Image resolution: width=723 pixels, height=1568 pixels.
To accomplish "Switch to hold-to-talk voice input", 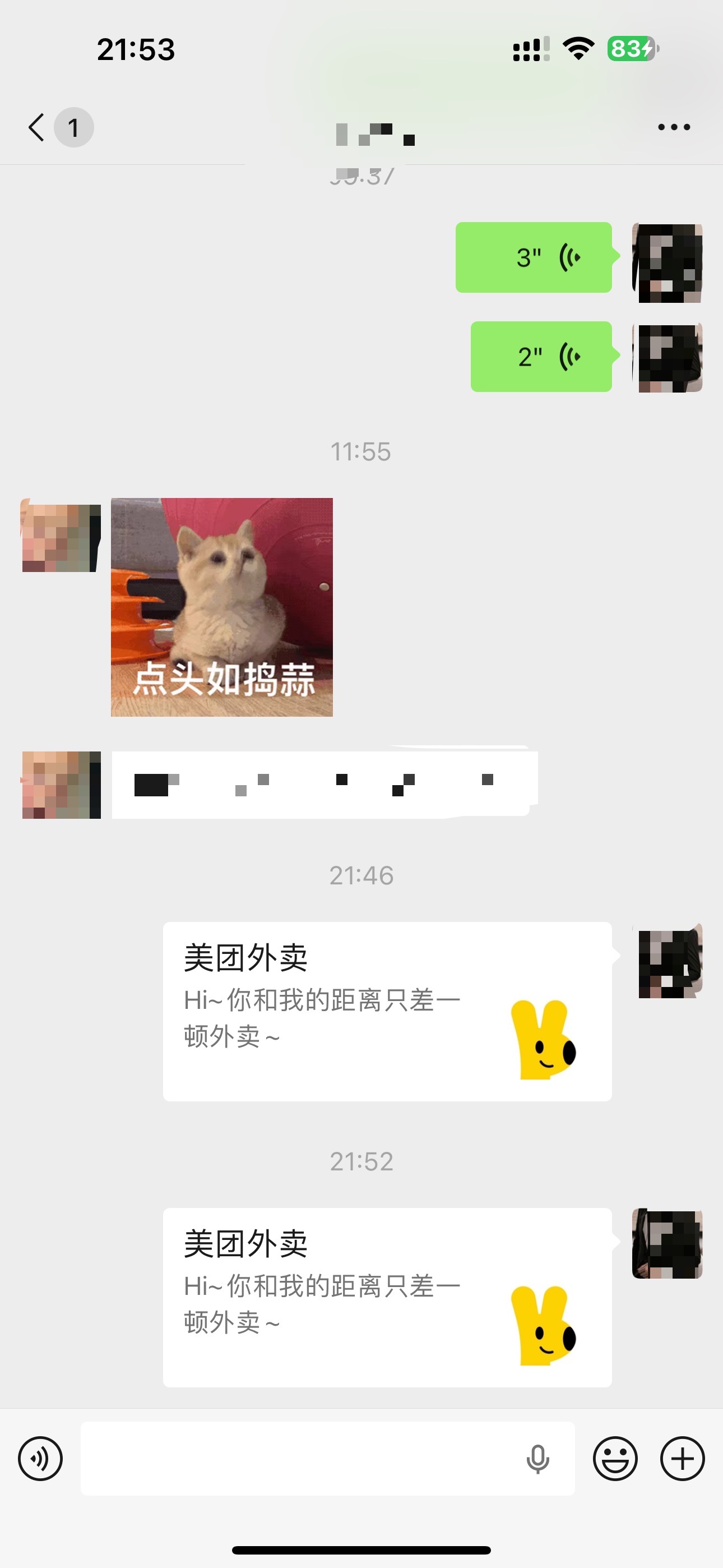I will point(40,1459).
